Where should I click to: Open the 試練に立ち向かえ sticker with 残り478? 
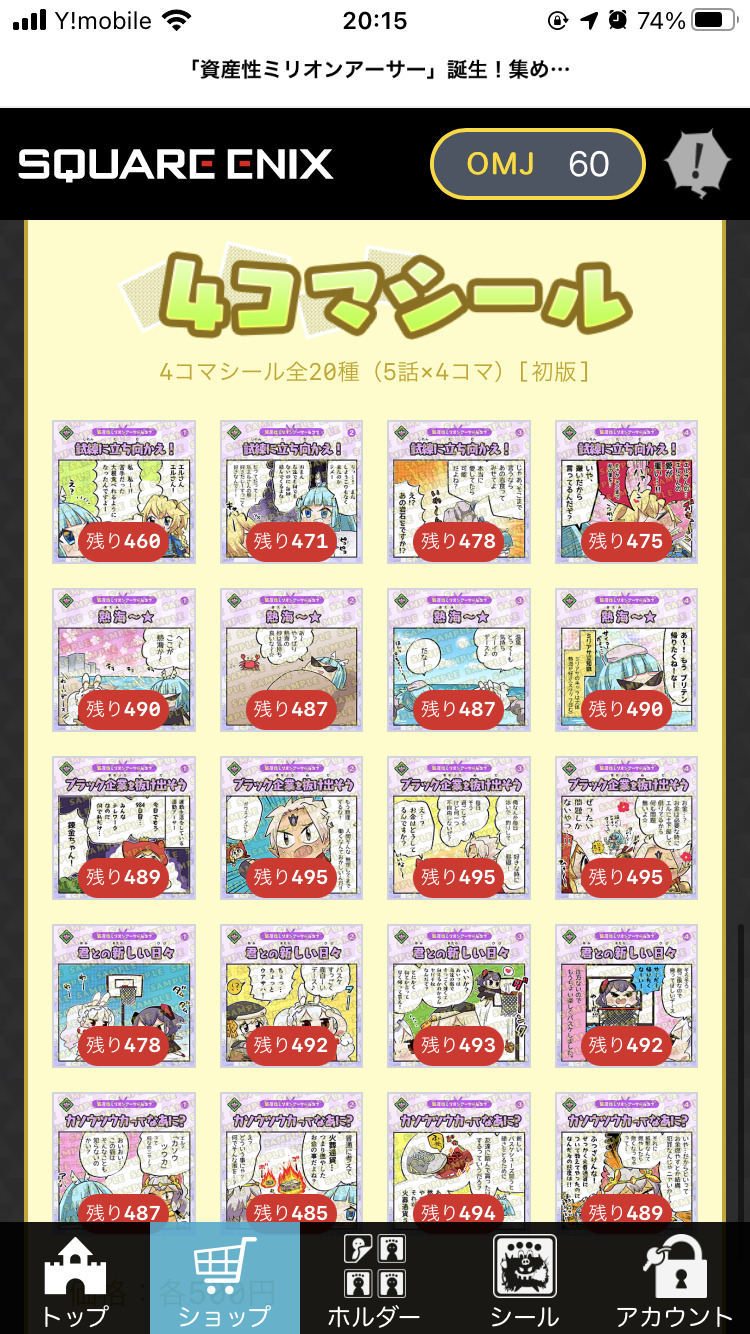click(x=458, y=492)
